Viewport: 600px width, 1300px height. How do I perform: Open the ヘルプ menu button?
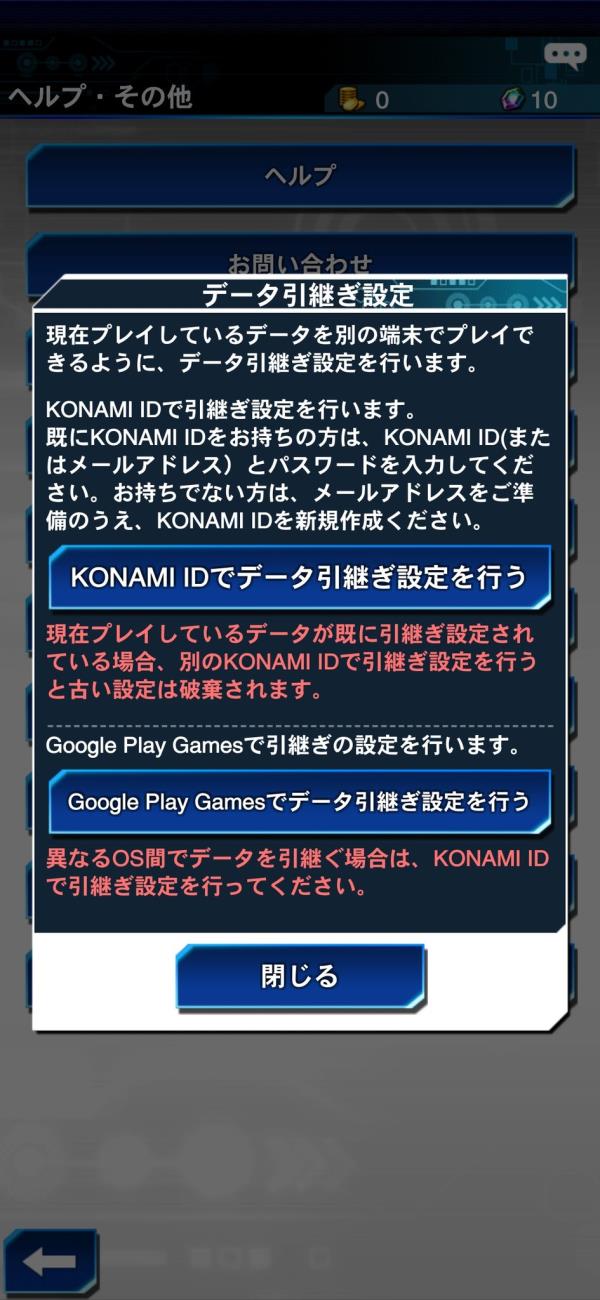300,176
